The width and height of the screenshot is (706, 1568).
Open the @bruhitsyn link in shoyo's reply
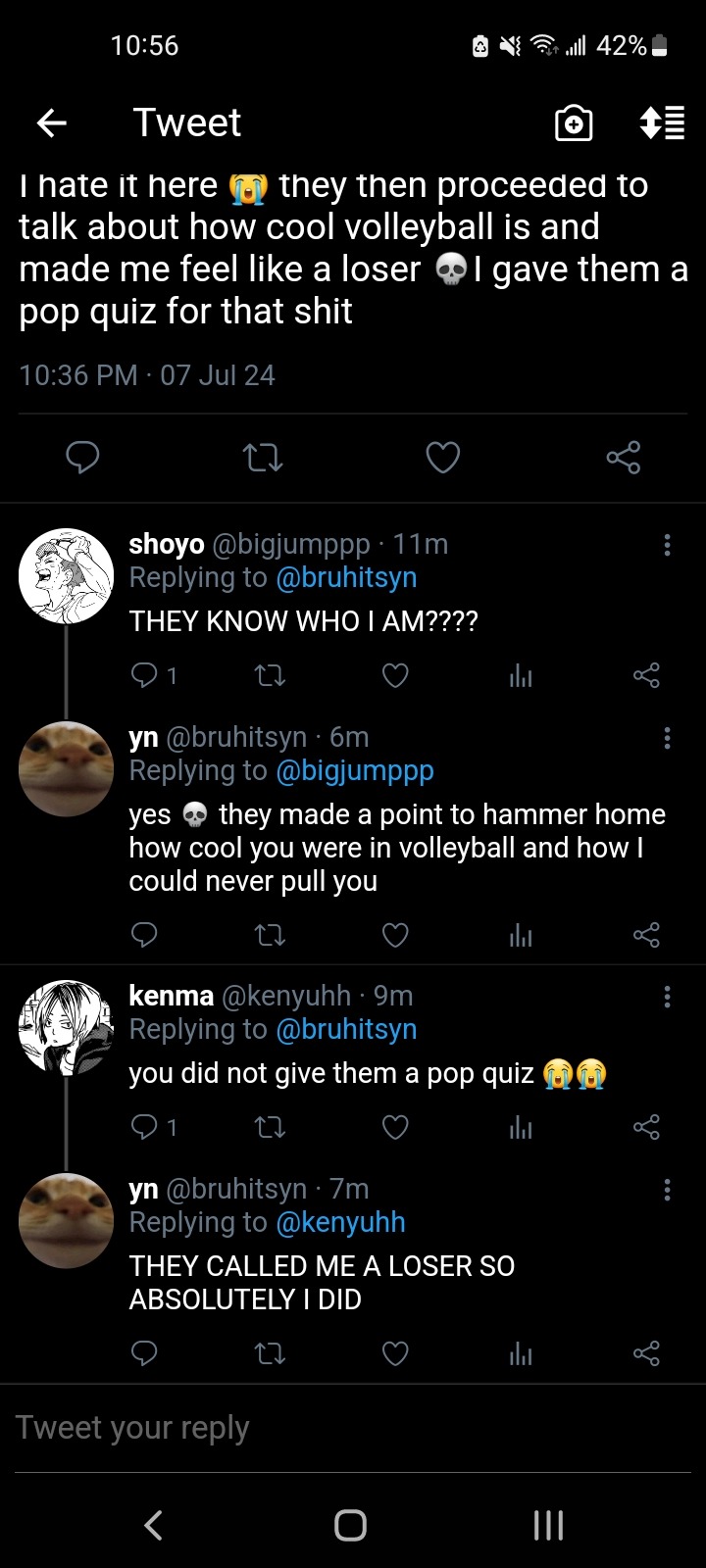(x=346, y=577)
